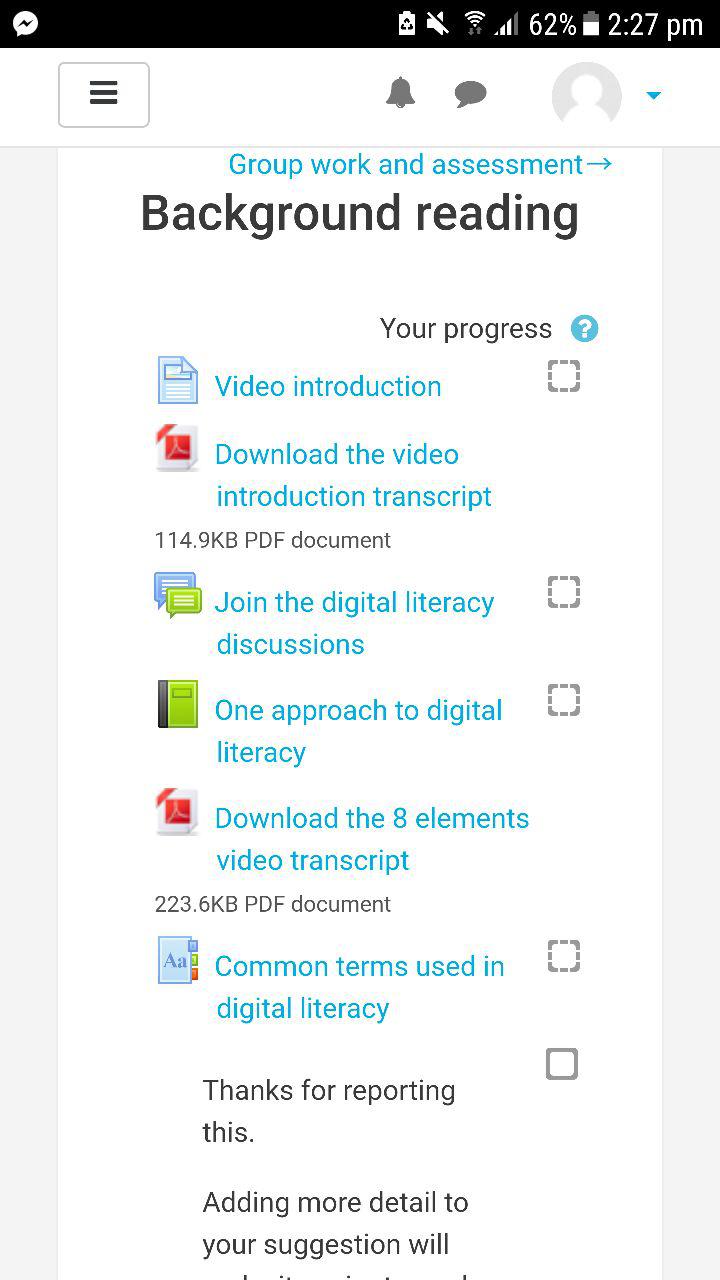Download the video introduction transcript
This screenshot has width=720, height=1280.
(x=353, y=475)
